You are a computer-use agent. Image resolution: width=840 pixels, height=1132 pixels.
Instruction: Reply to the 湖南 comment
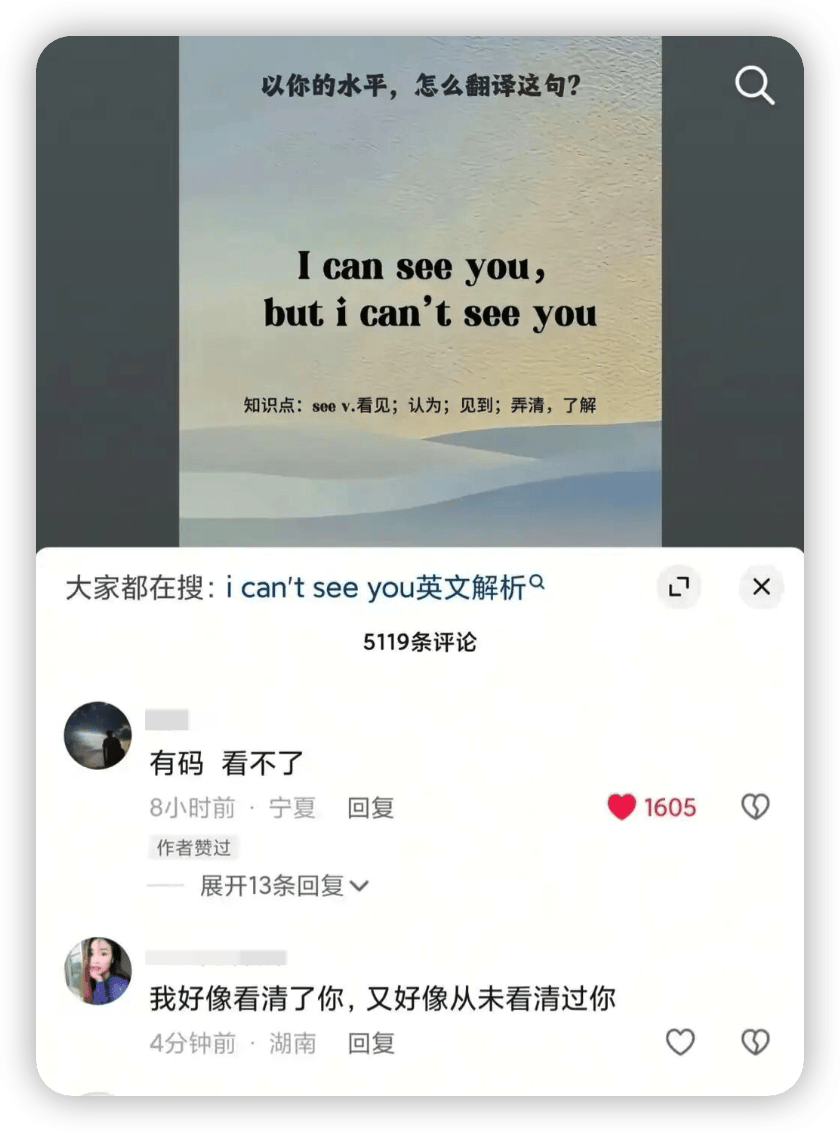tap(370, 1044)
